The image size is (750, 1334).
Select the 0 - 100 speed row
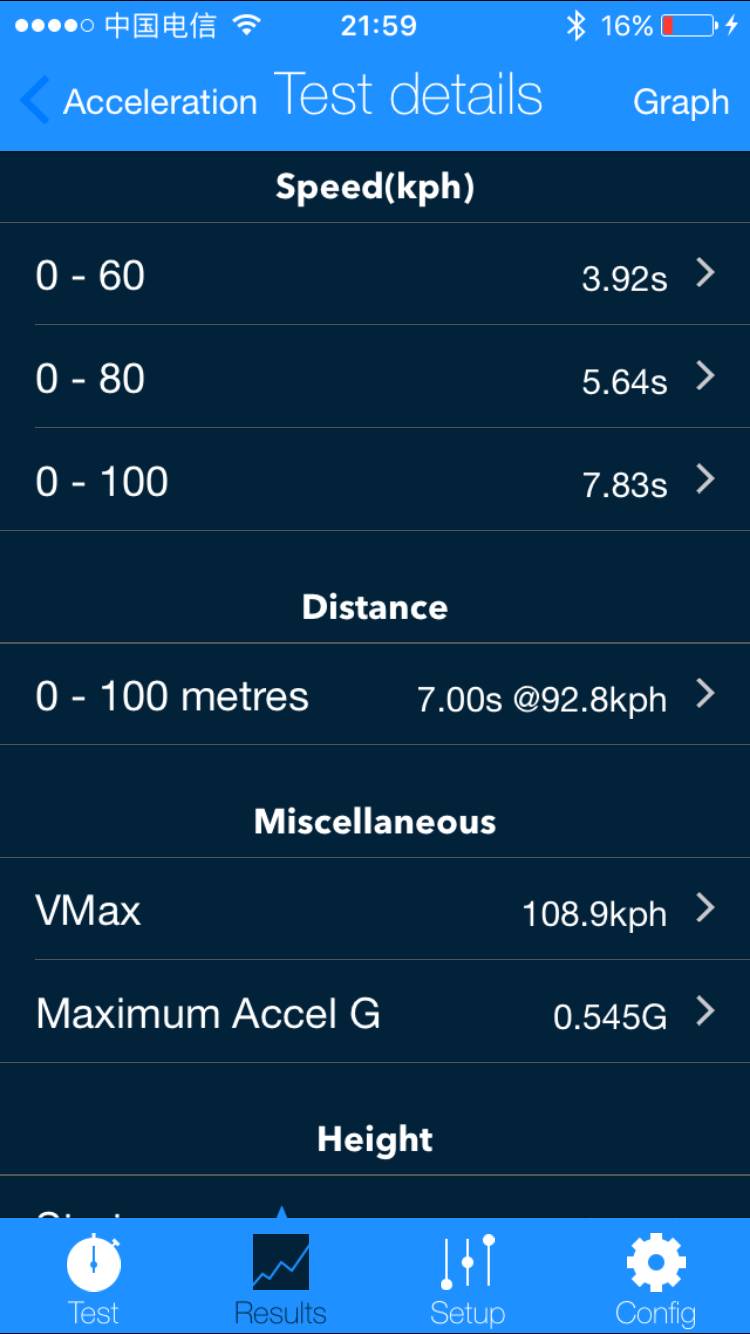pos(375,482)
